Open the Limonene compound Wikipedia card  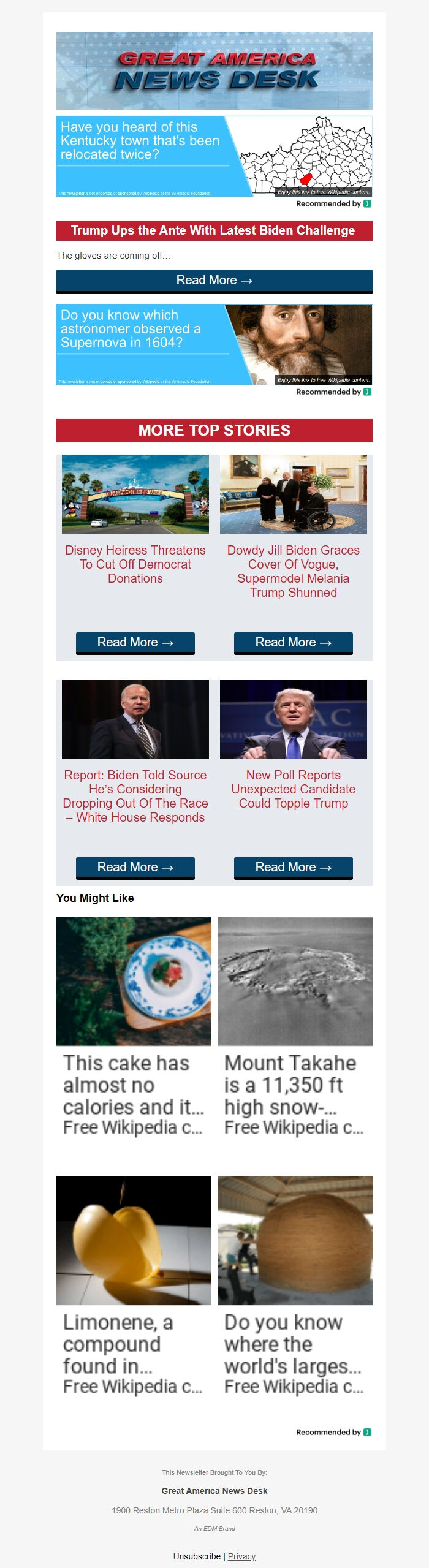pos(134,1286)
